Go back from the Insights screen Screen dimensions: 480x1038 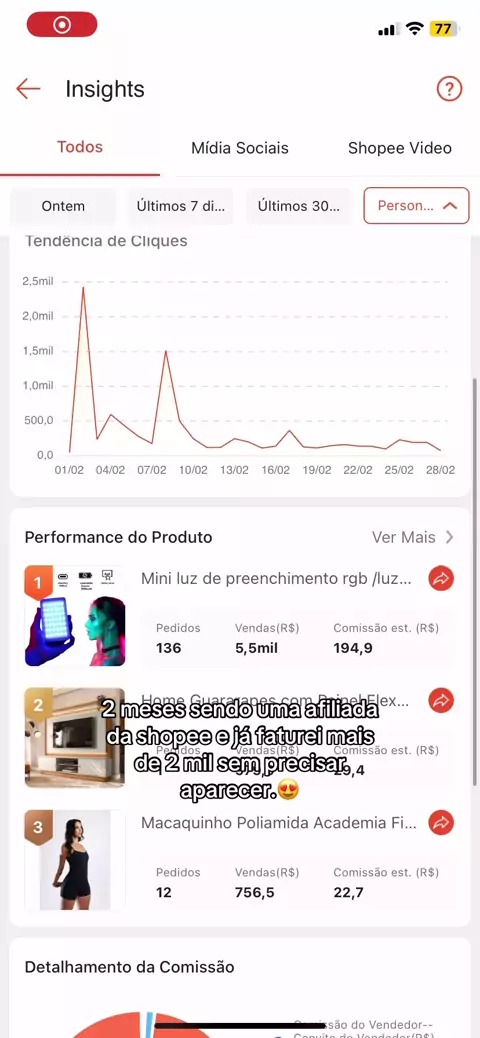point(28,89)
